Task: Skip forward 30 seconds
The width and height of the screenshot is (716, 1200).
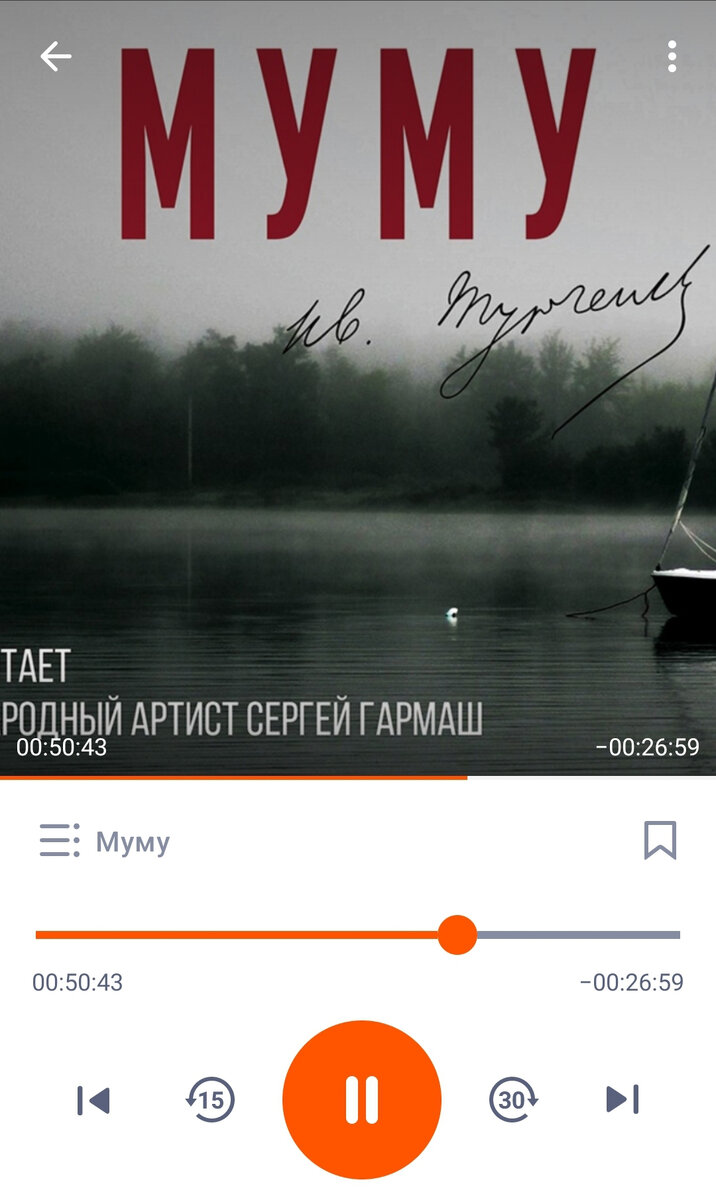Action: pyautogui.click(x=513, y=1100)
